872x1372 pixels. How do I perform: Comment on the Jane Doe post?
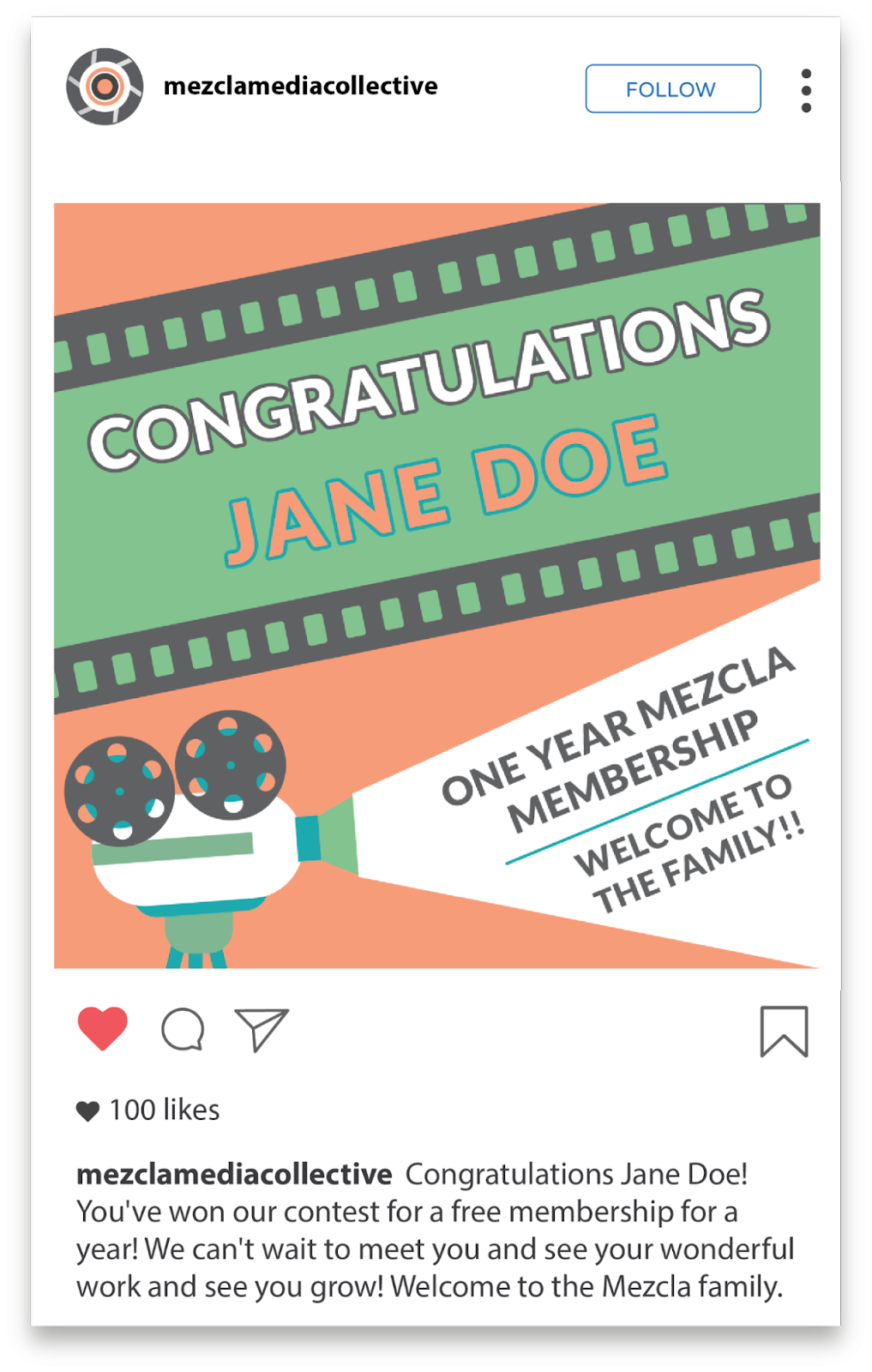pyautogui.click(x=183, y=1029)
